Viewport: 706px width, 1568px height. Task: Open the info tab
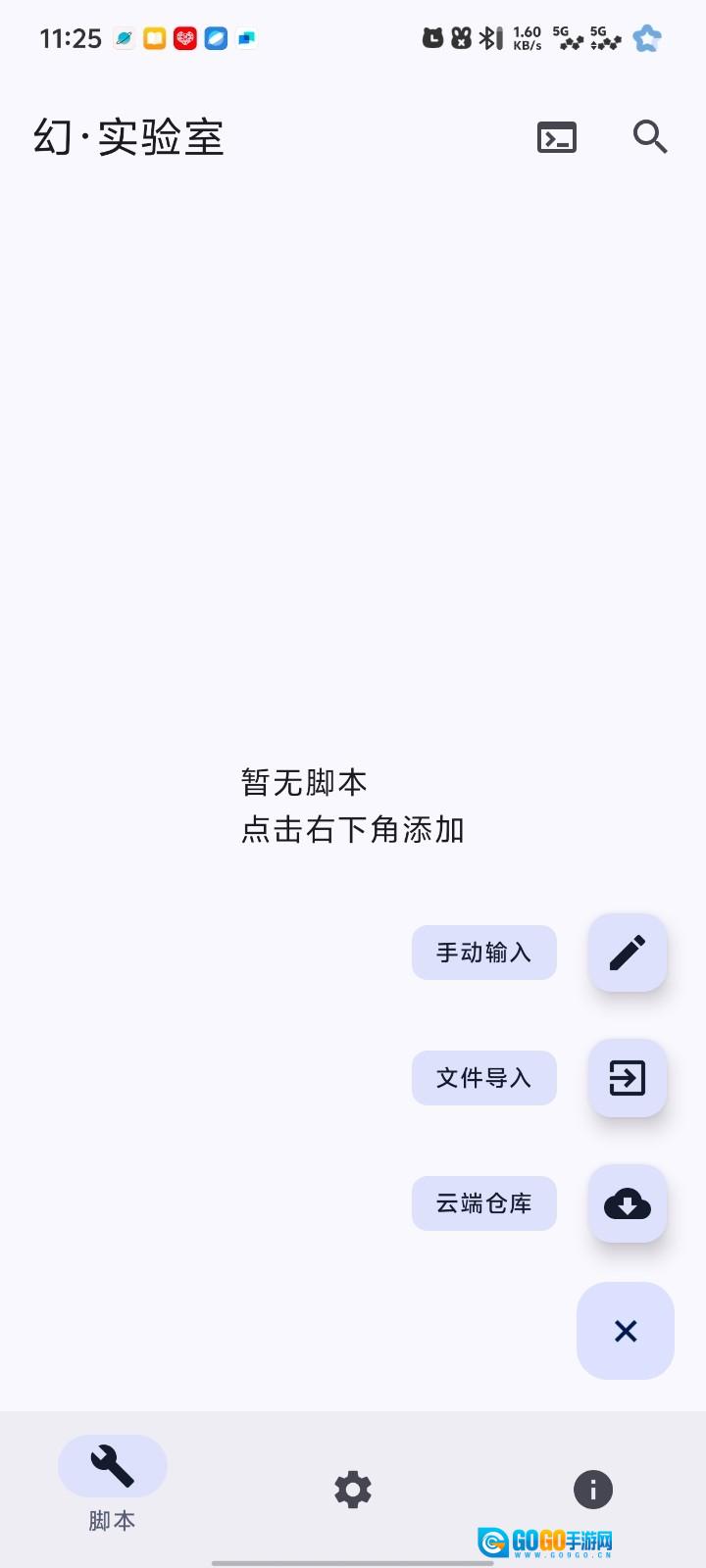click(593, 1490)
